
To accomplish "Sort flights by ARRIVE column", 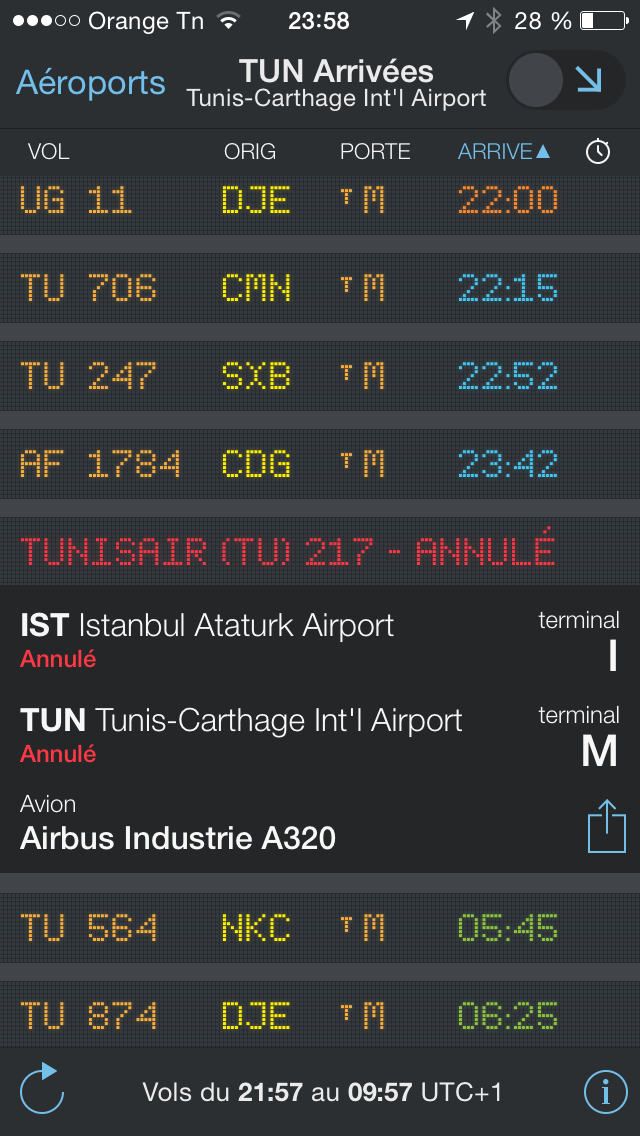I will [x=504, y=152].
